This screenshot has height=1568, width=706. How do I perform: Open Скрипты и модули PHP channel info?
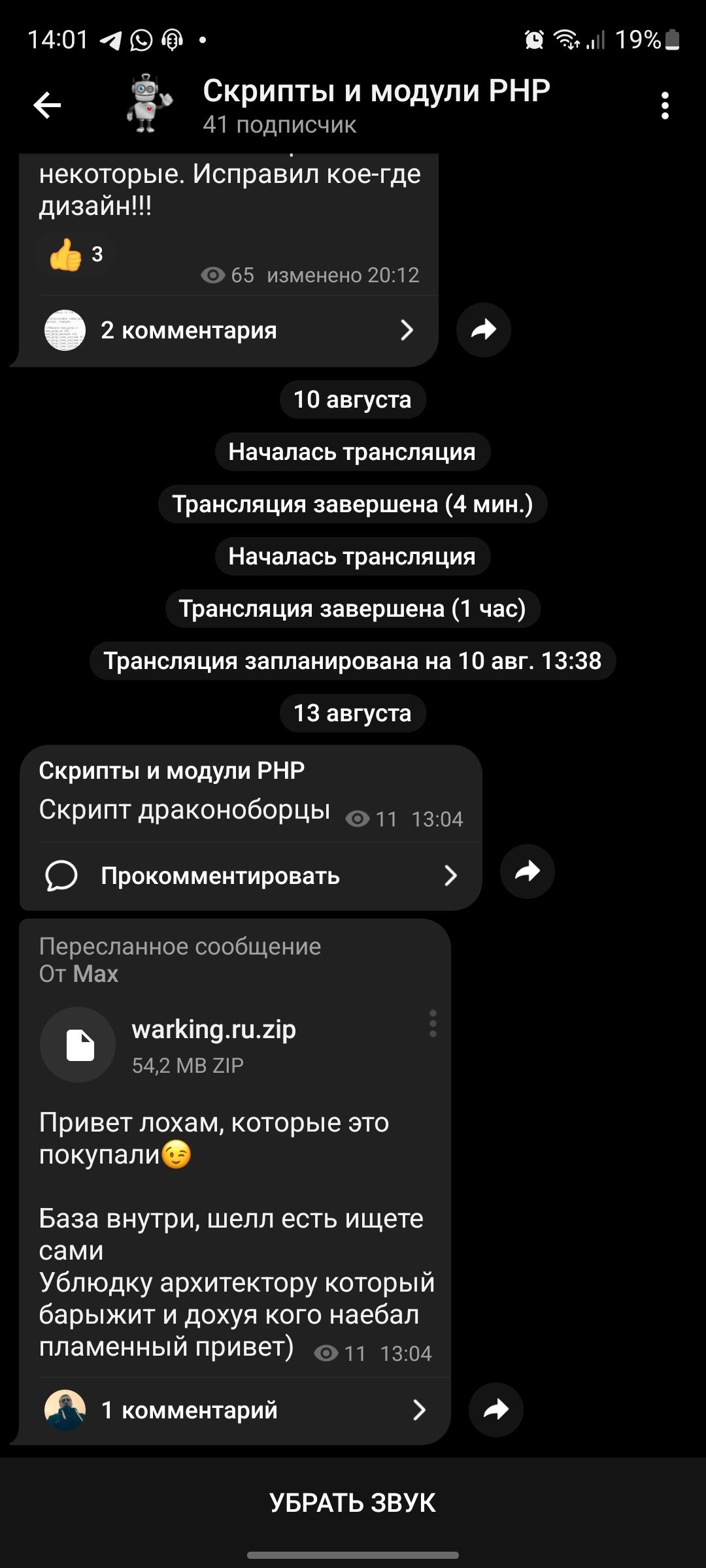tap(376, 105)
